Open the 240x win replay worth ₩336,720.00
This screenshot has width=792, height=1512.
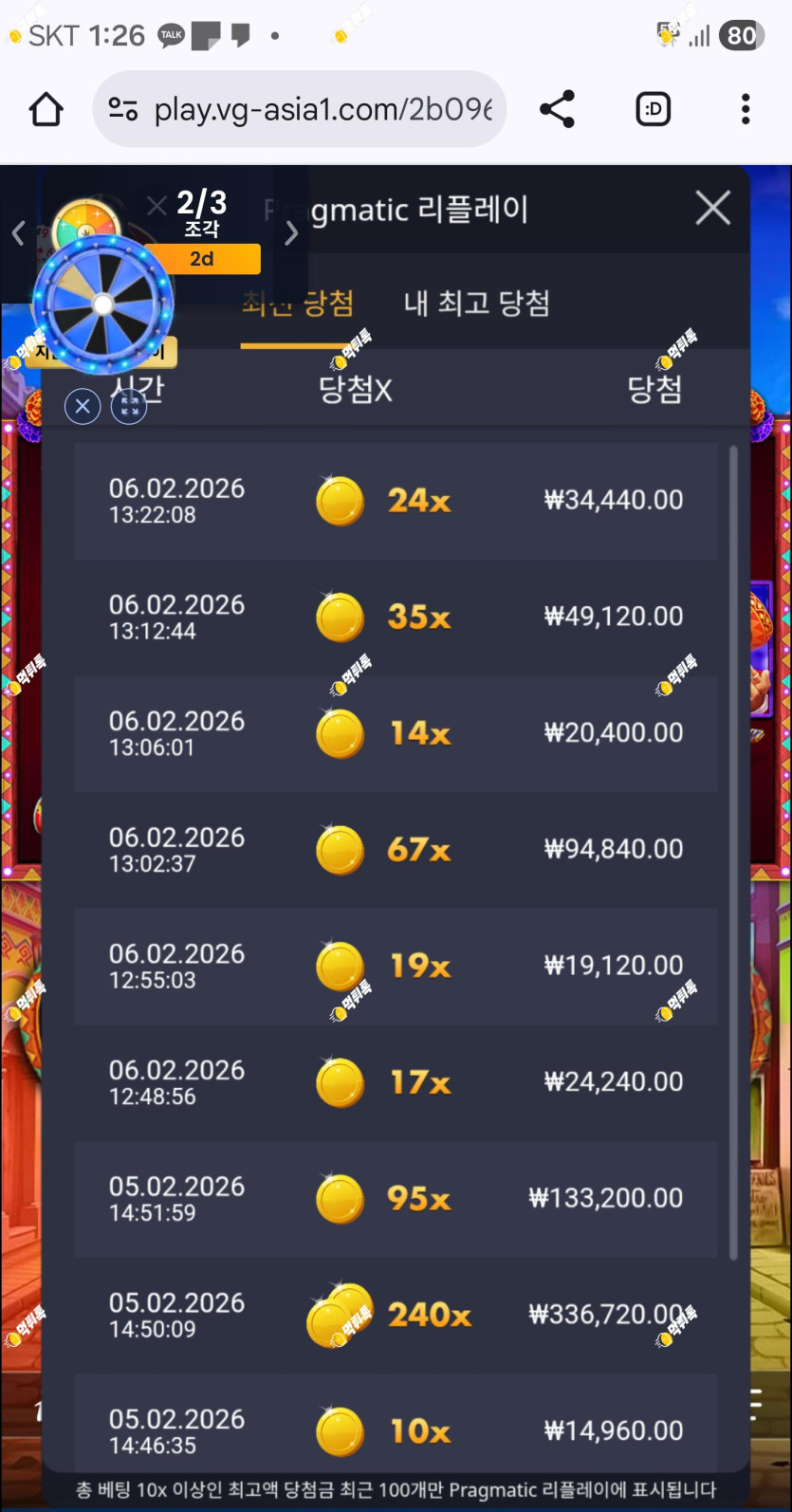(x=396, y=1317)
